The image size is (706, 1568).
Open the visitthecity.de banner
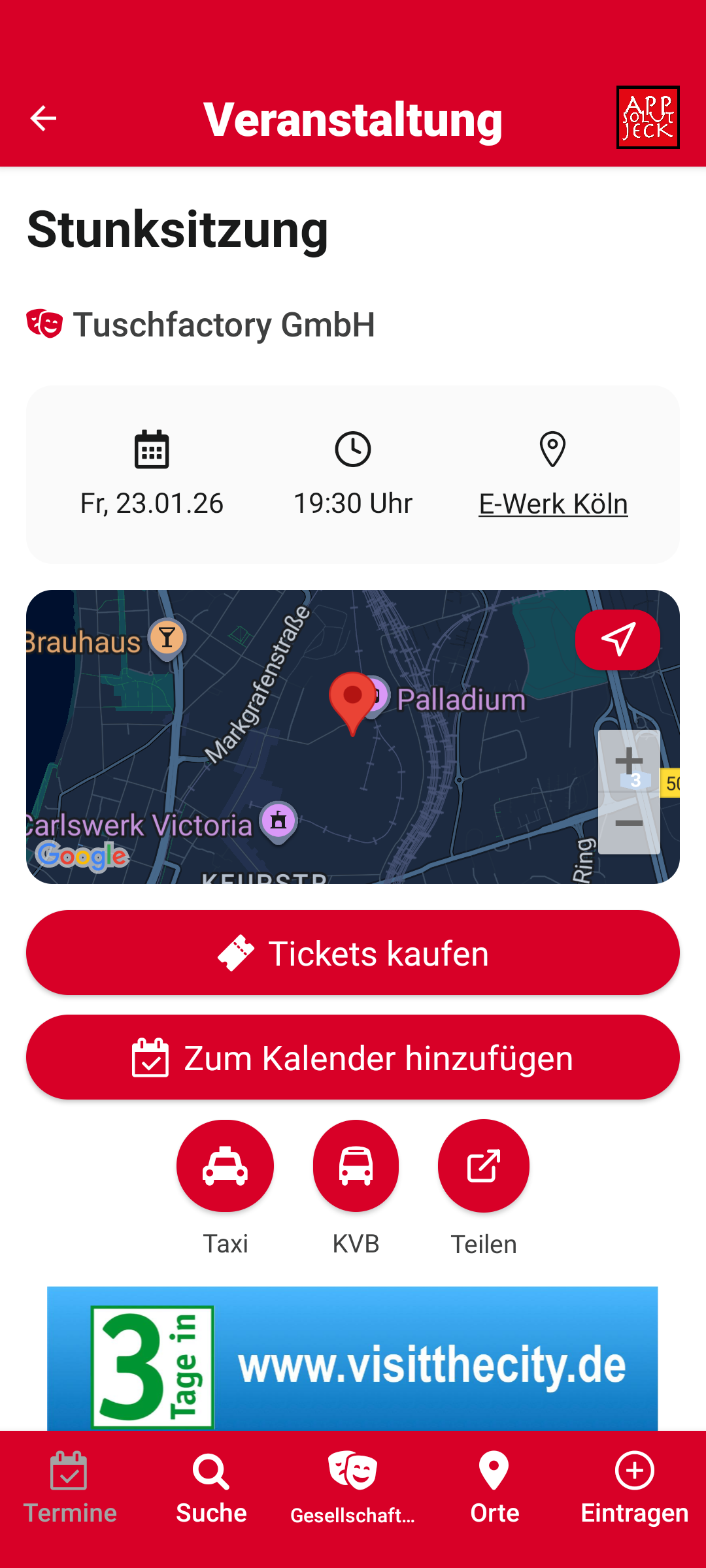353,1359
